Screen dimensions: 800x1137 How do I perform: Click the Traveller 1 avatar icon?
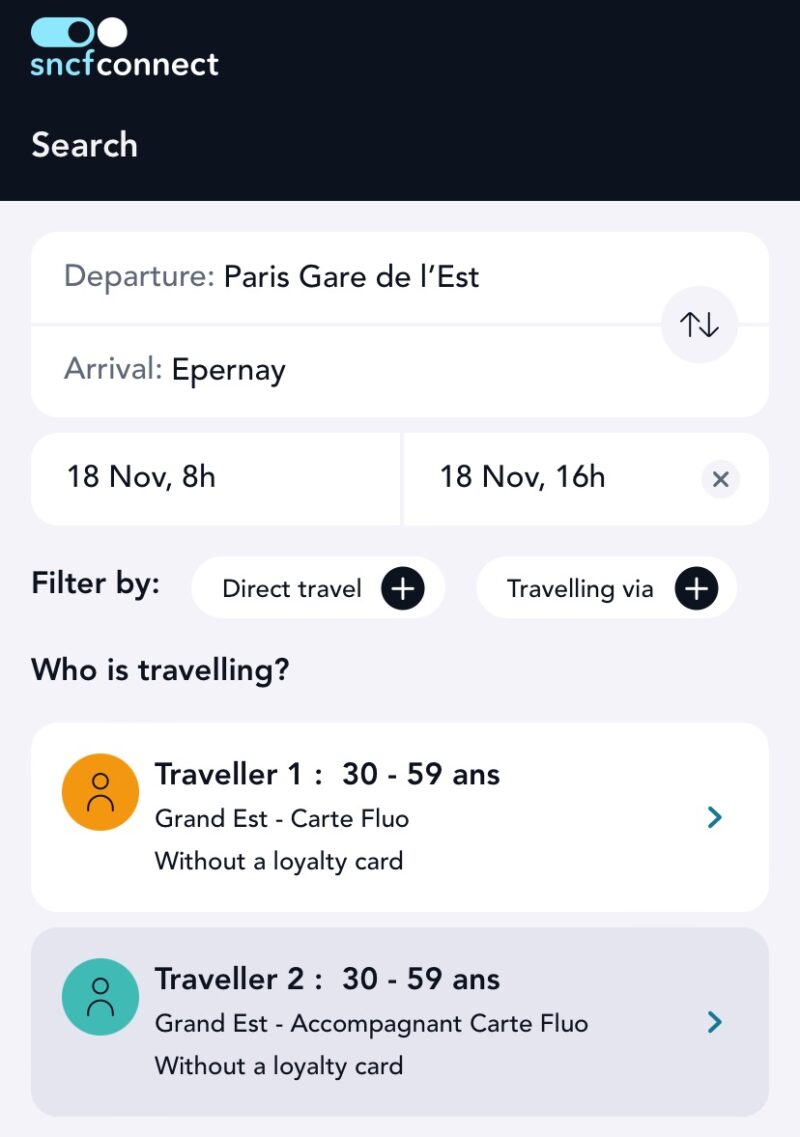point(100,791)
